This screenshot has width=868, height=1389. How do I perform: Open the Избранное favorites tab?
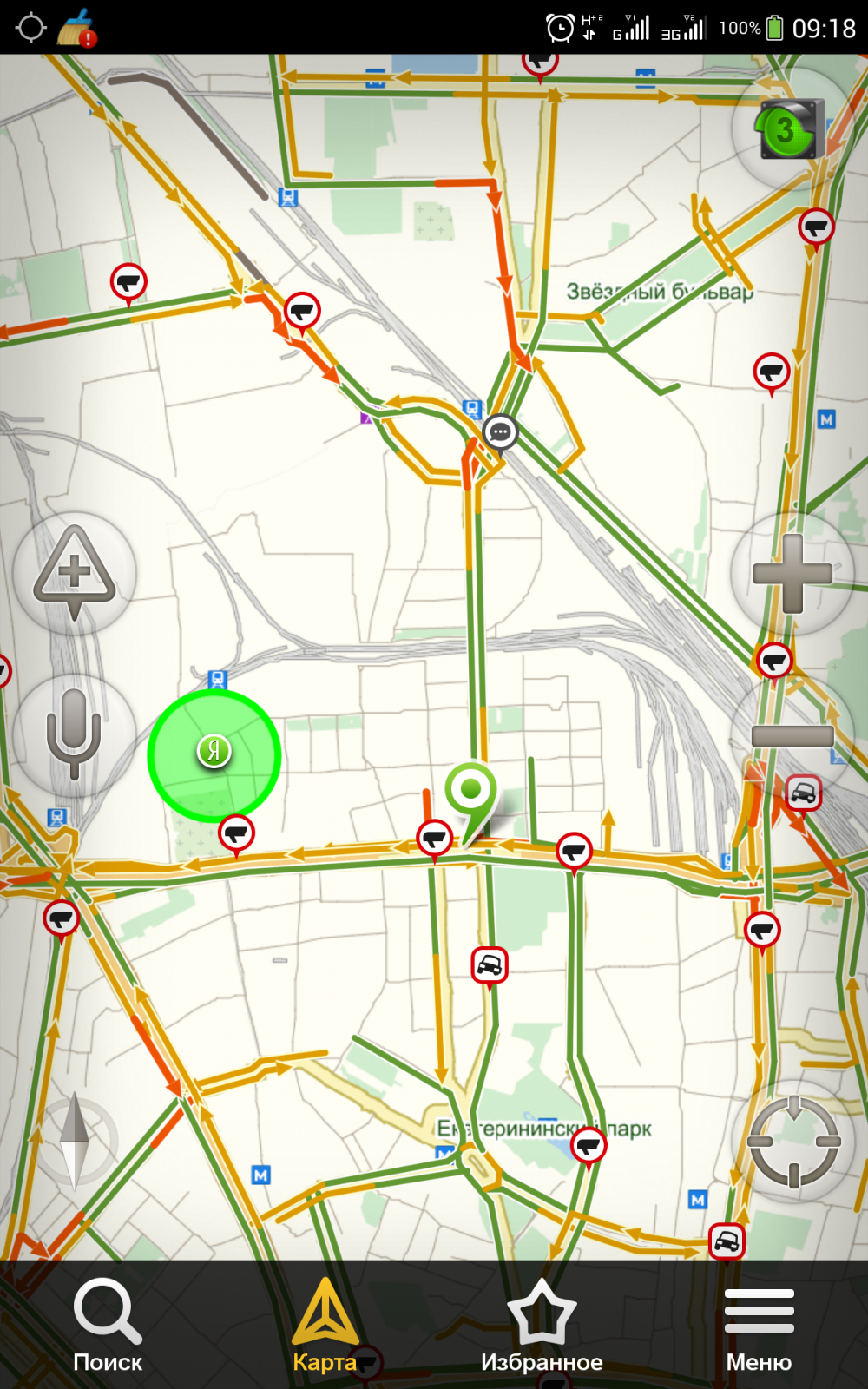(542, 1325)
